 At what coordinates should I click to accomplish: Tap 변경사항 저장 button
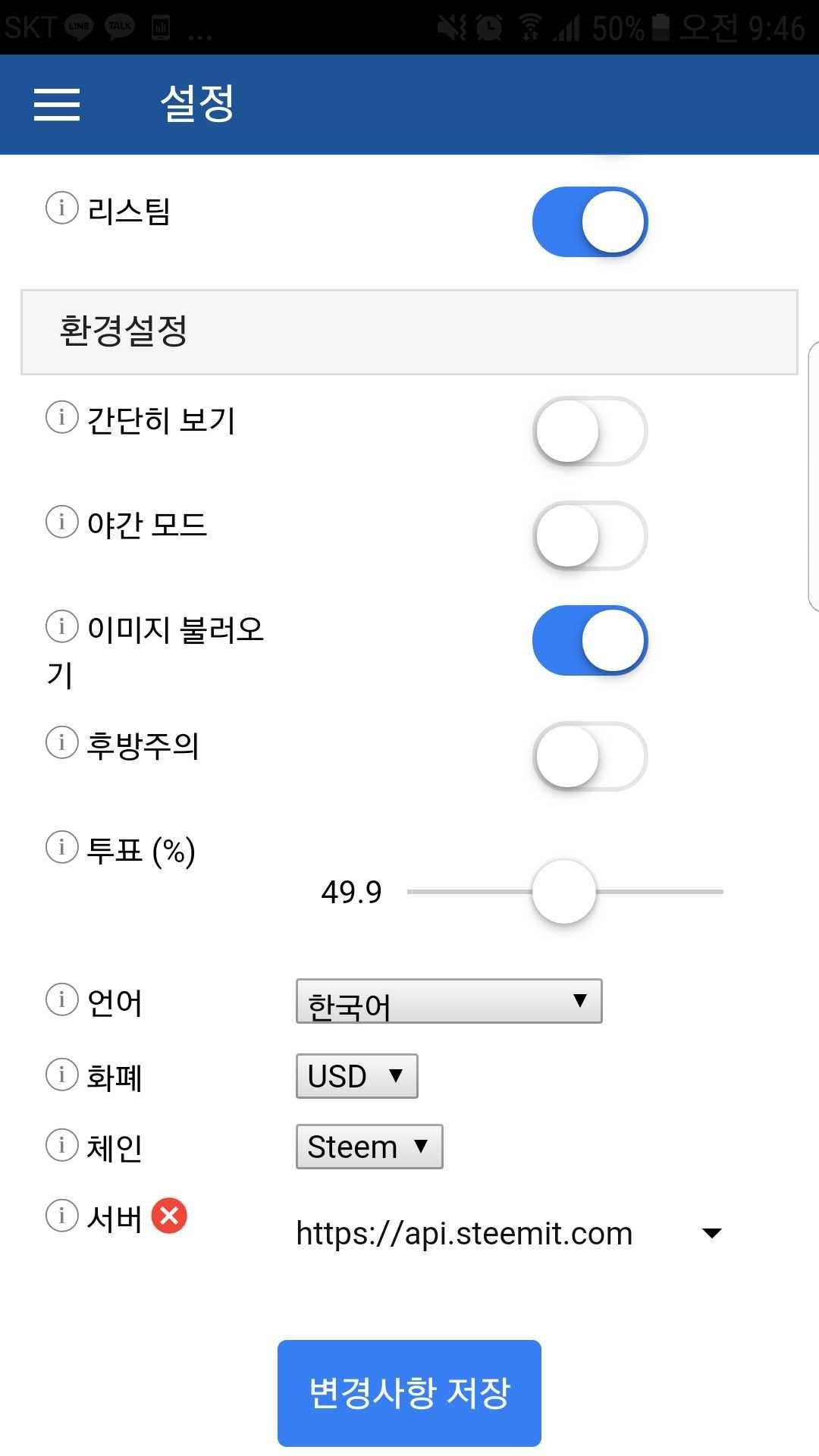click(x=409, y=1393)
